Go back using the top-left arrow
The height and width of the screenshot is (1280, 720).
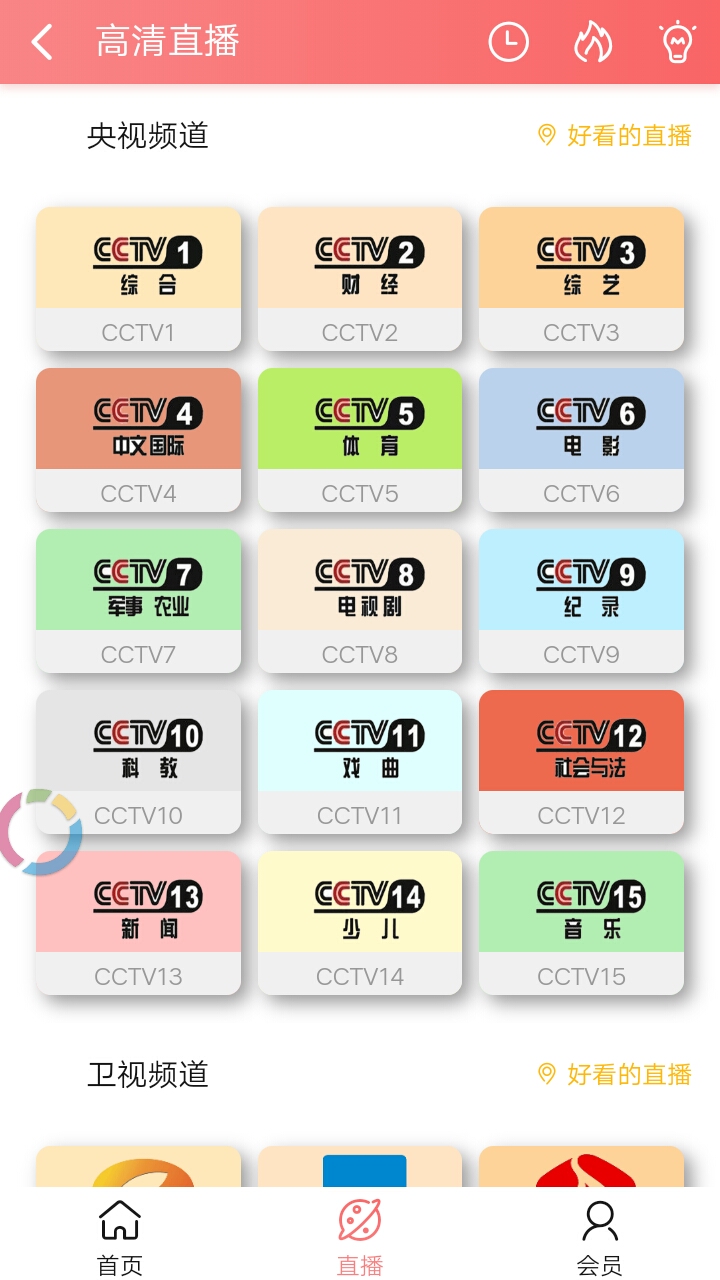pos(42,42)
